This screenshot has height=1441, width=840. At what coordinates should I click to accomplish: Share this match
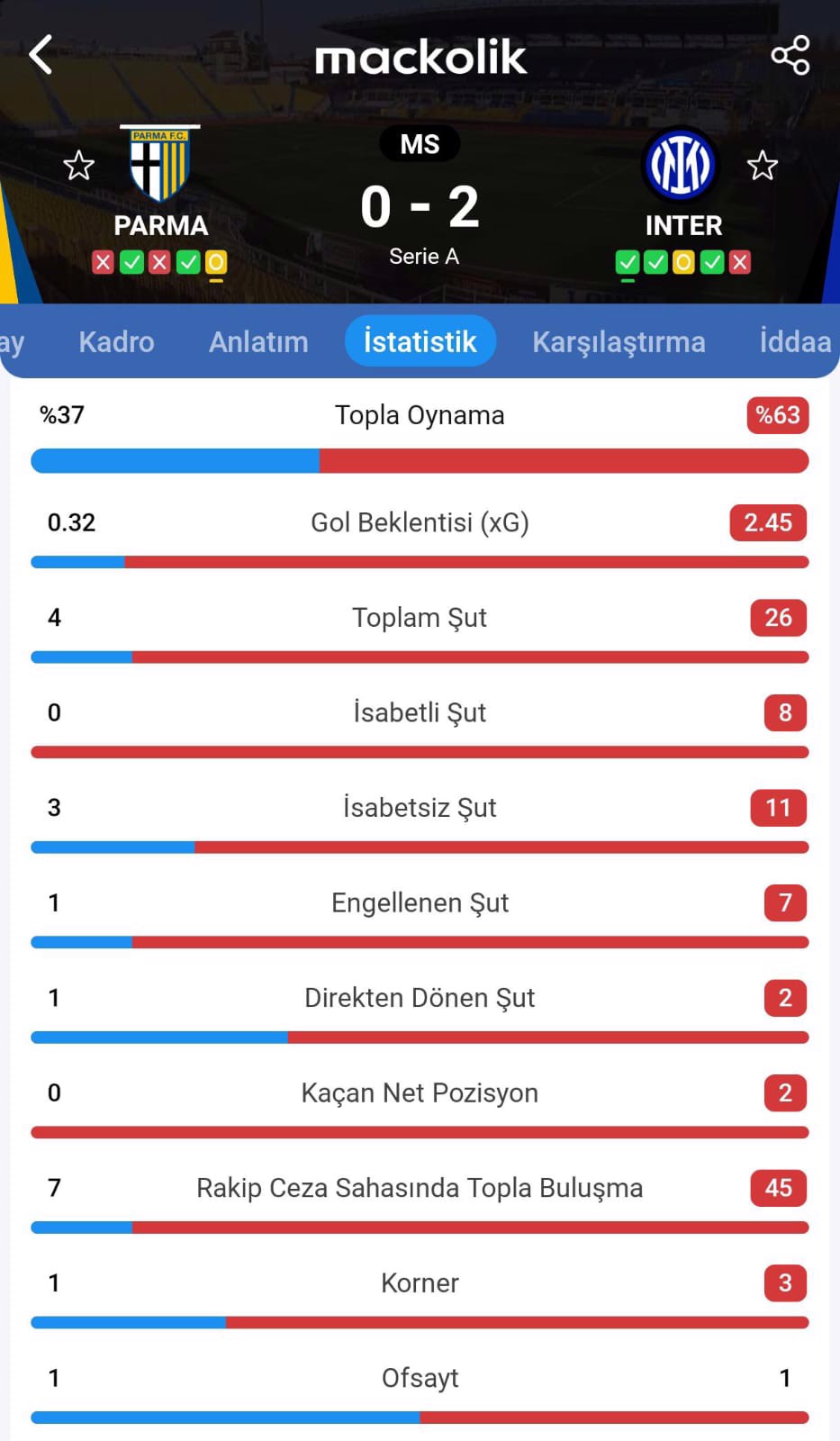pos(790,56)
